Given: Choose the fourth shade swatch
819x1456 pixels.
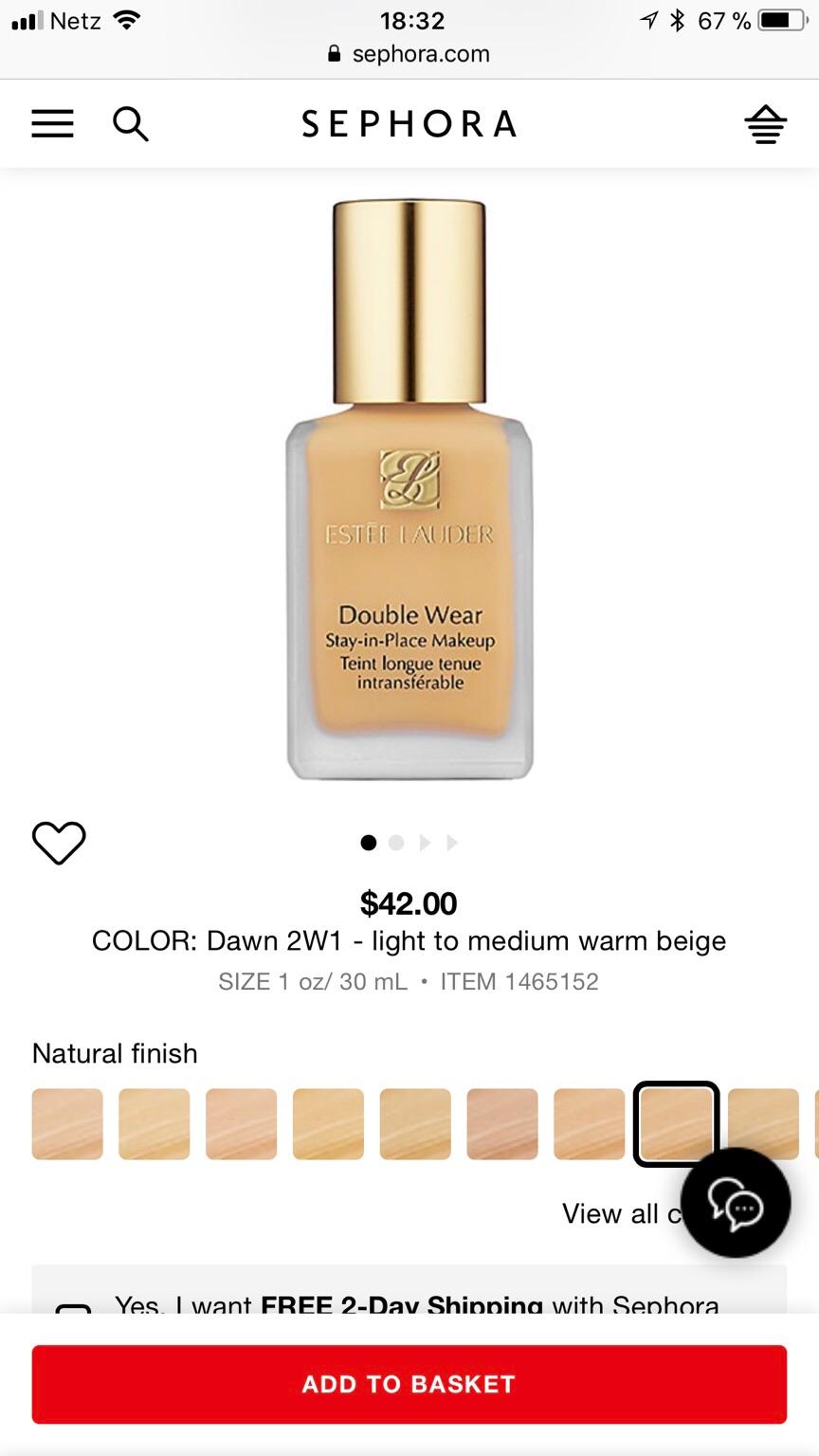Looking at the screenshot, I should click(x=328, y=1124).
